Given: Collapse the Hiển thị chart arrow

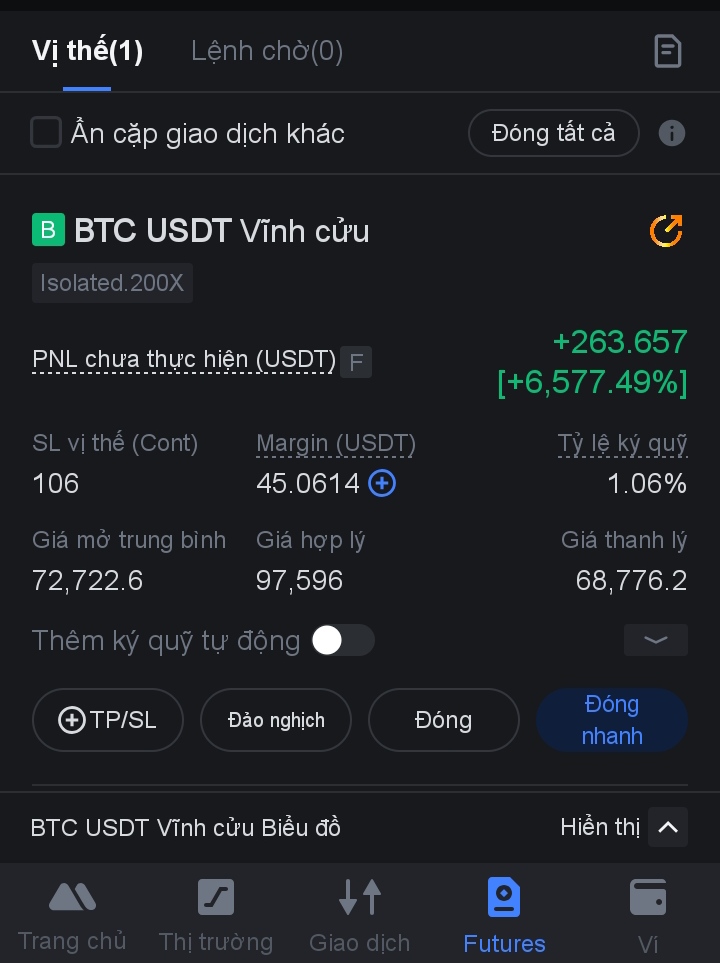Looking at the screenshot, I should pos(668,828).
